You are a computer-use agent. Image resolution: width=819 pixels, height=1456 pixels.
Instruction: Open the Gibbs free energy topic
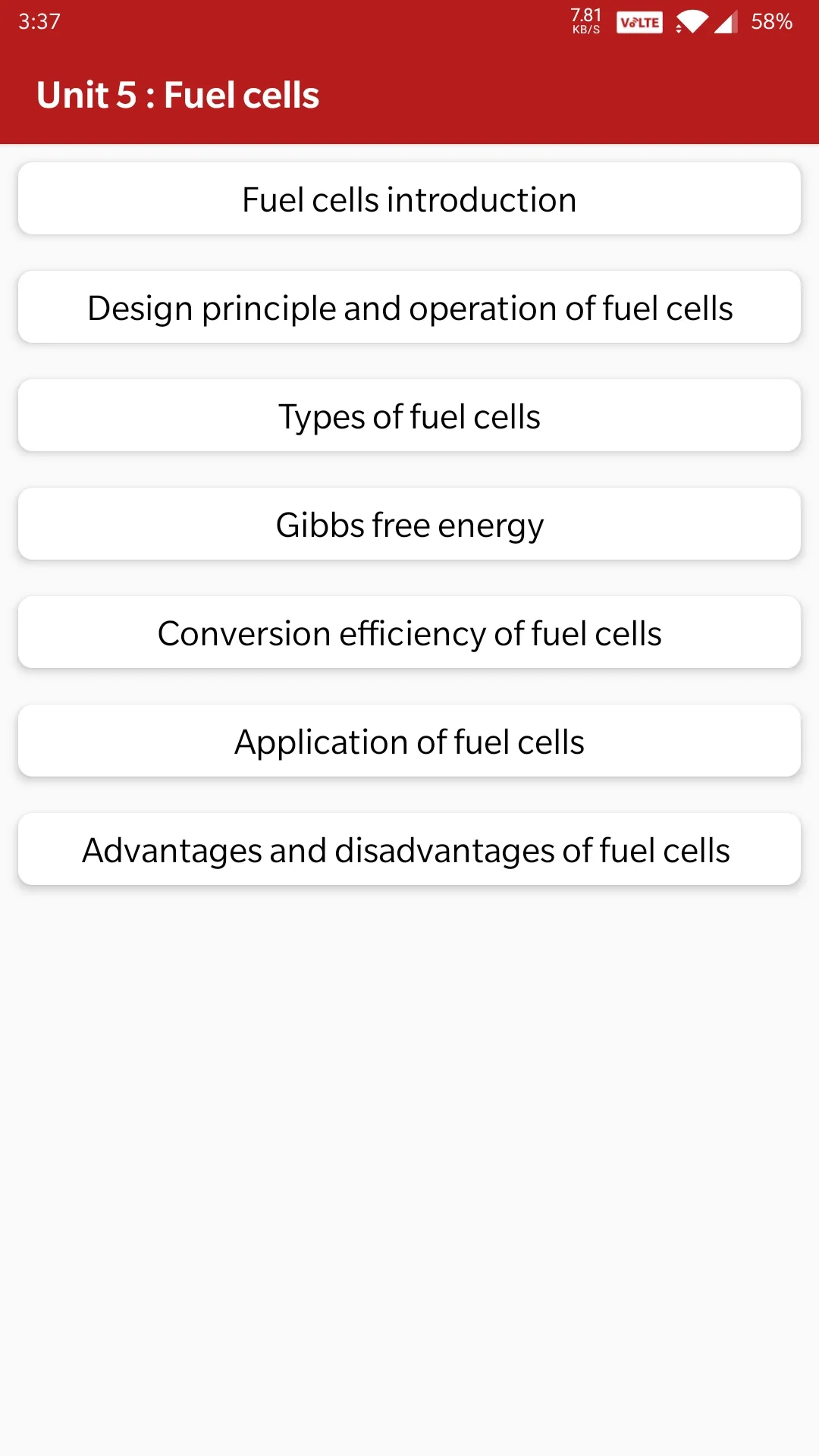coord(409,524)
